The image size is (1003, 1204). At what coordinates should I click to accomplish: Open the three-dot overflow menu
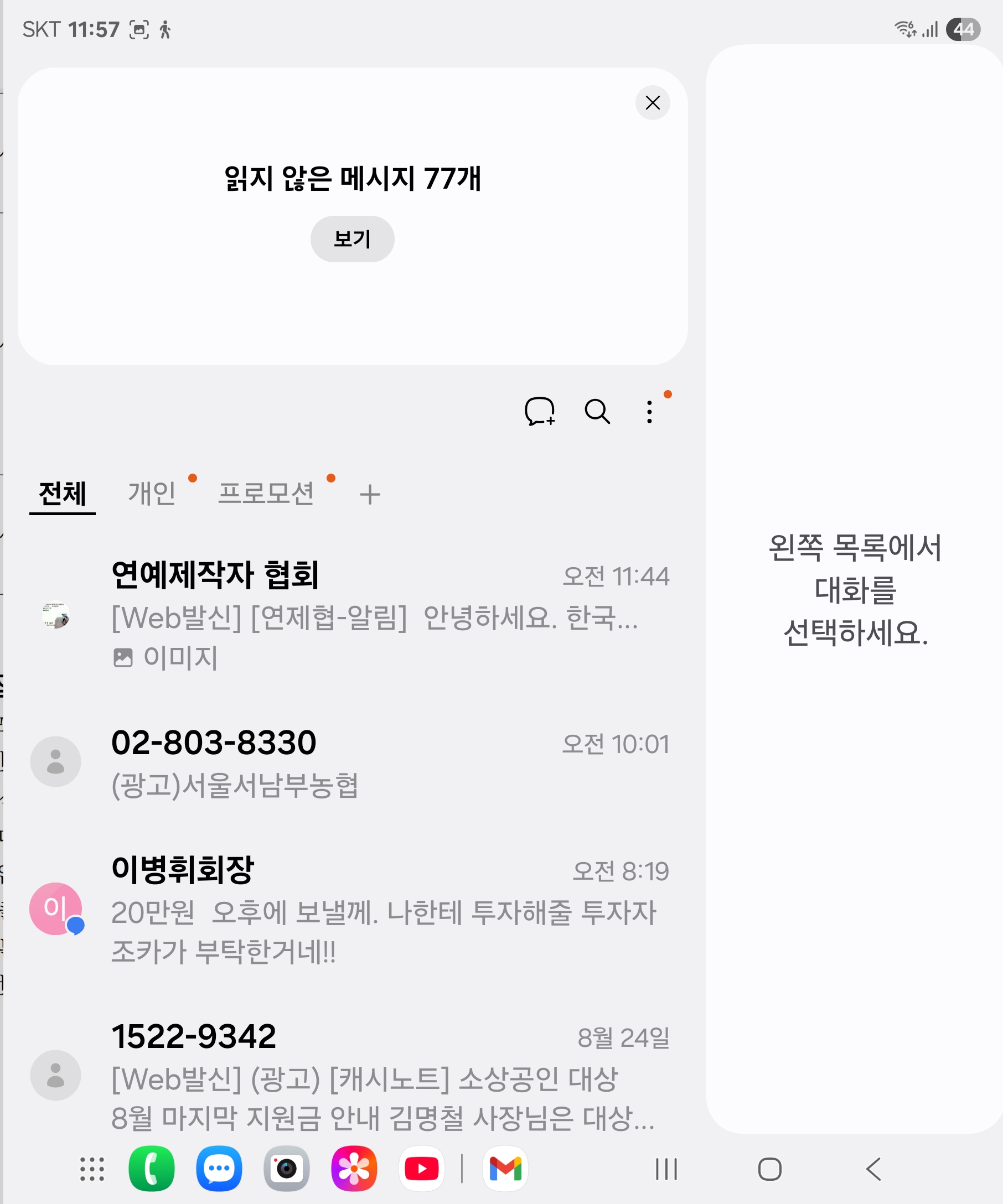point(649,412)
